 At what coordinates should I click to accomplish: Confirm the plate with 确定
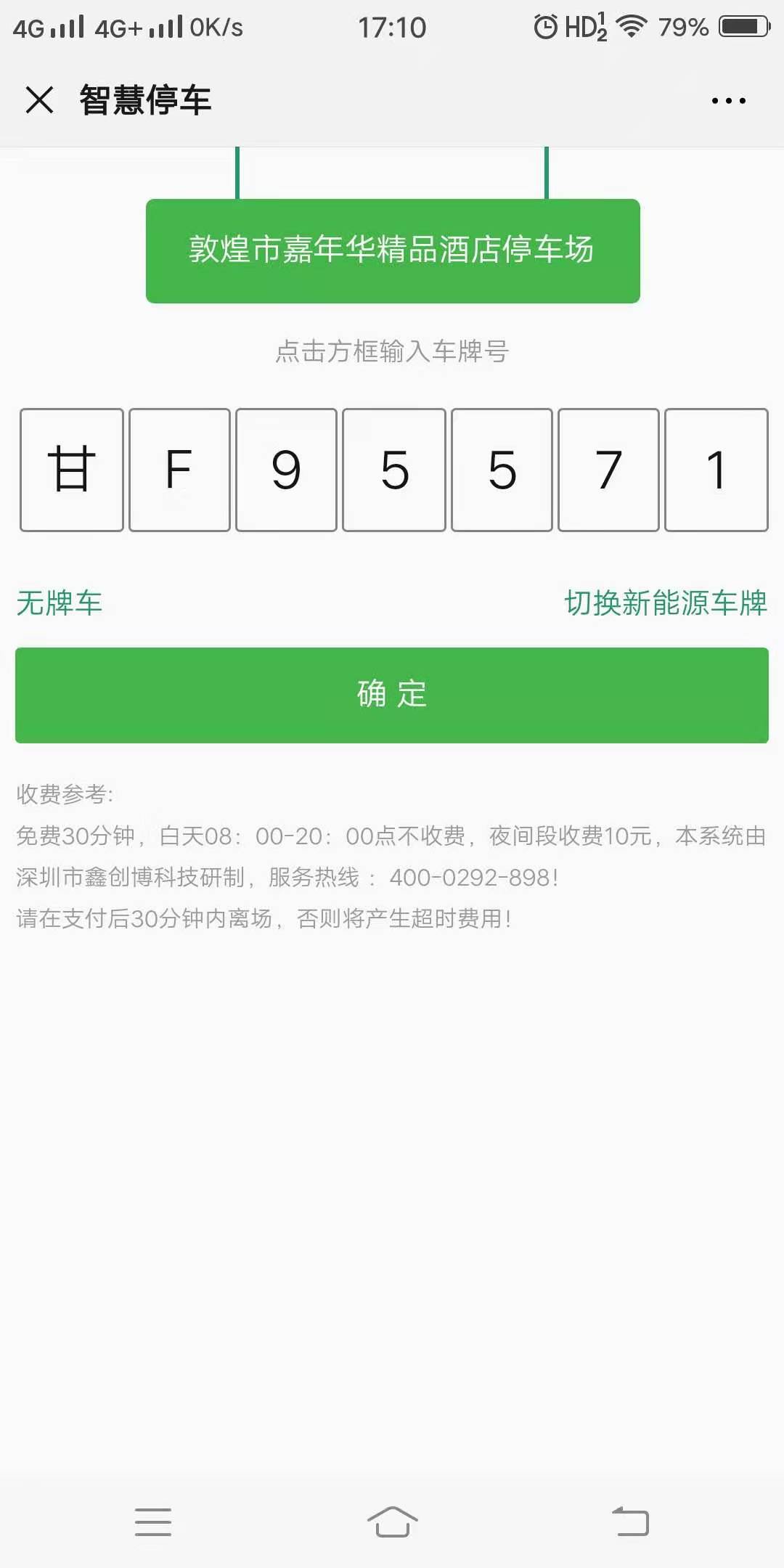coord(392,695)
